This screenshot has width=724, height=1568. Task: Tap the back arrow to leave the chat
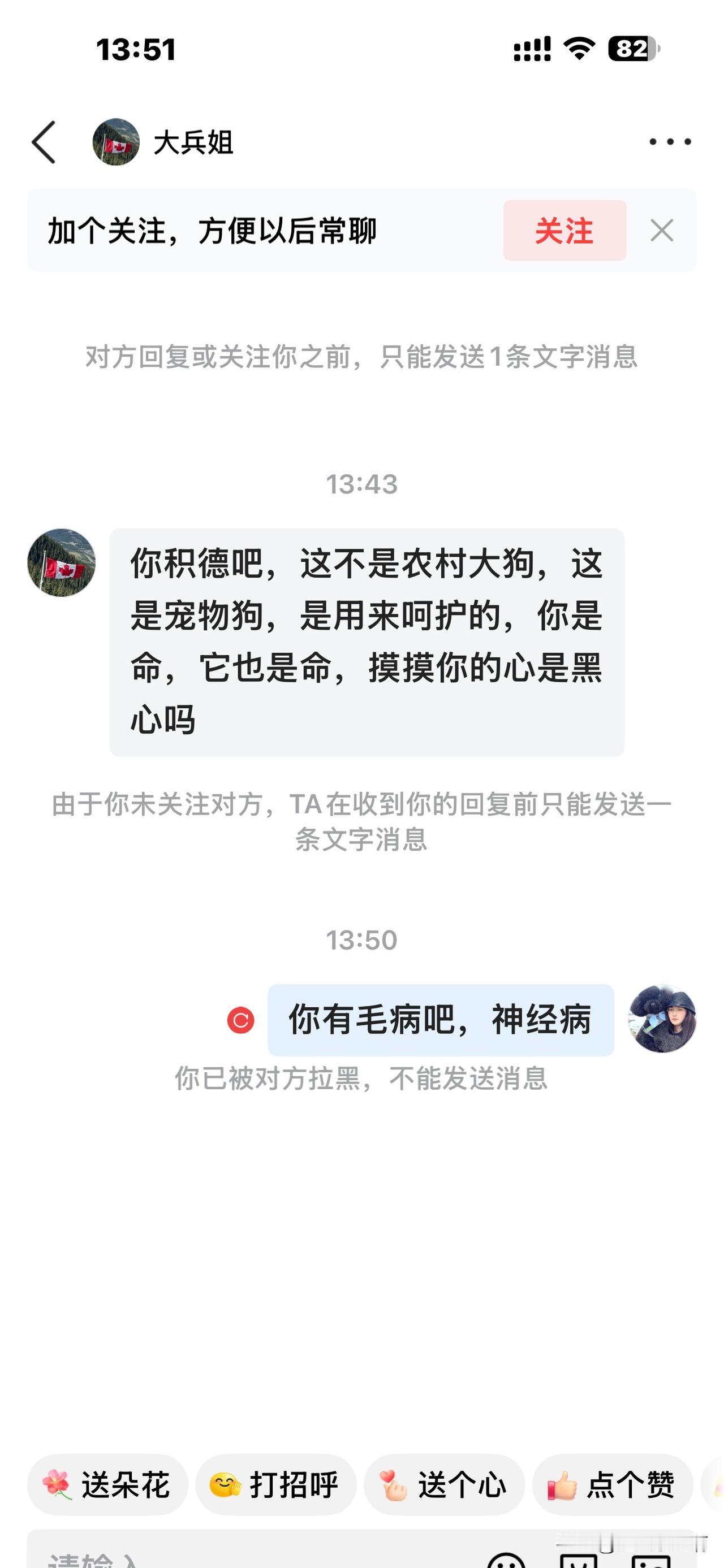click(42, 141)
